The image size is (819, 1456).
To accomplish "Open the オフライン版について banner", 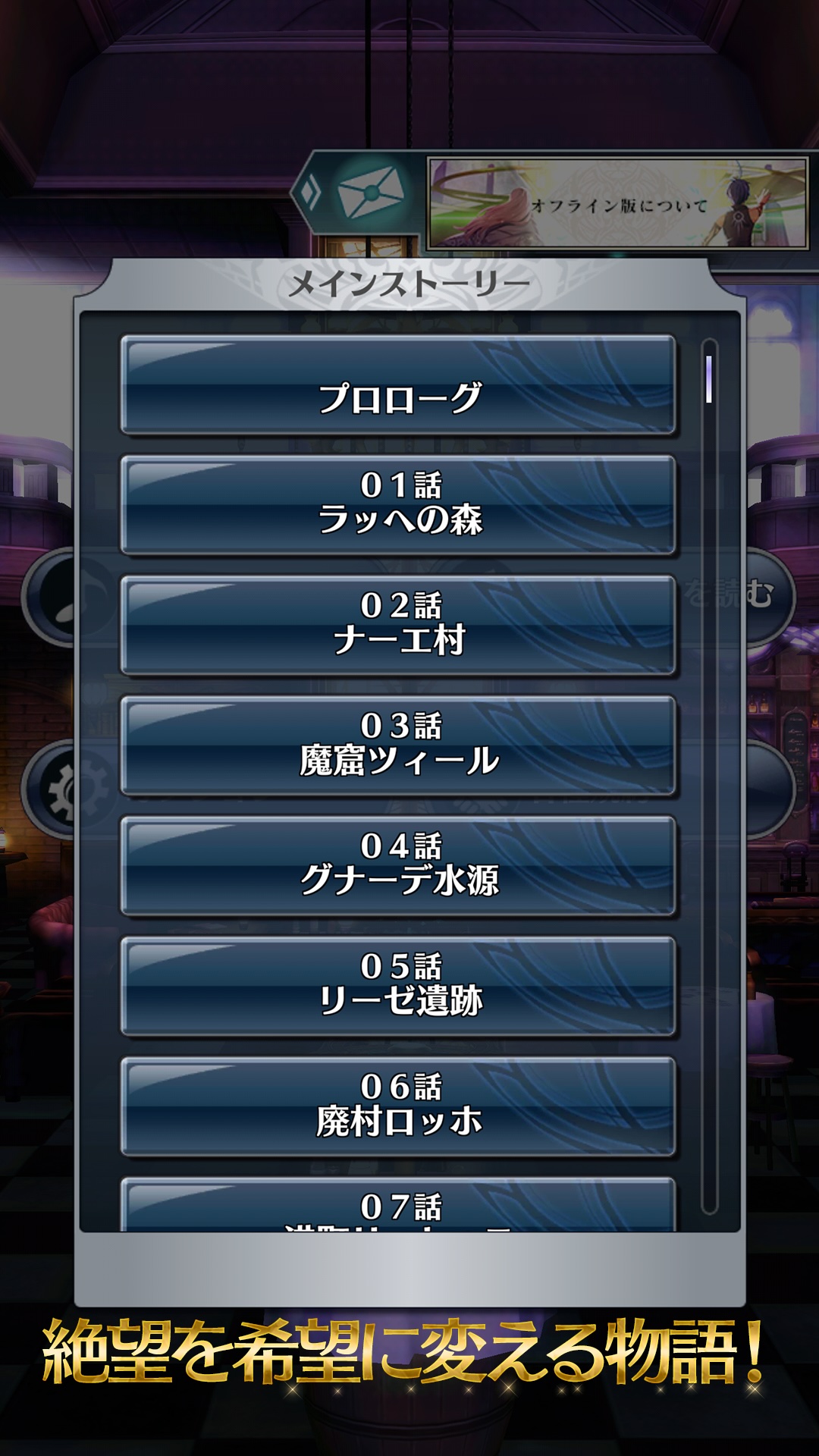I will point(618,203).
